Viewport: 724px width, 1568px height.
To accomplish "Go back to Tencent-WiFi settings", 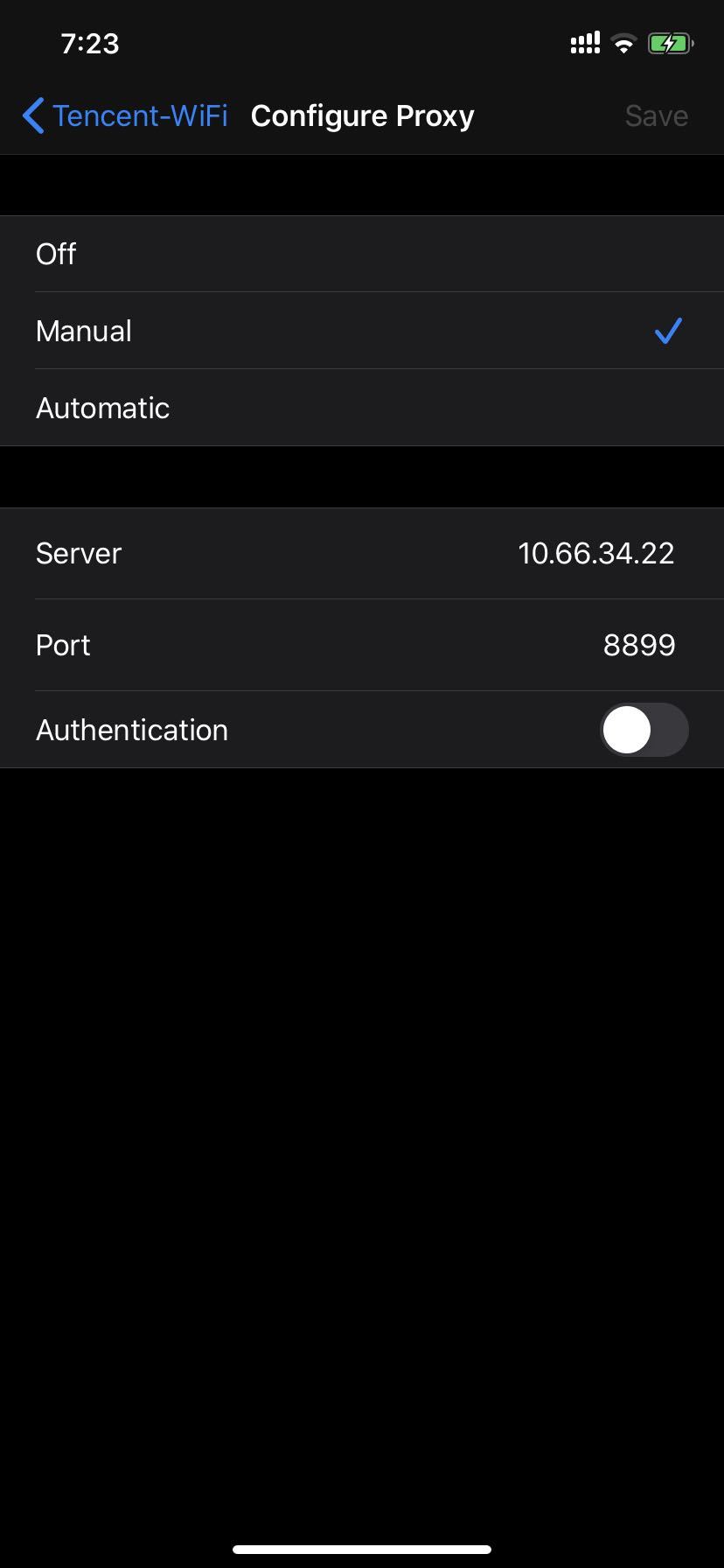I will pos(125,115).
